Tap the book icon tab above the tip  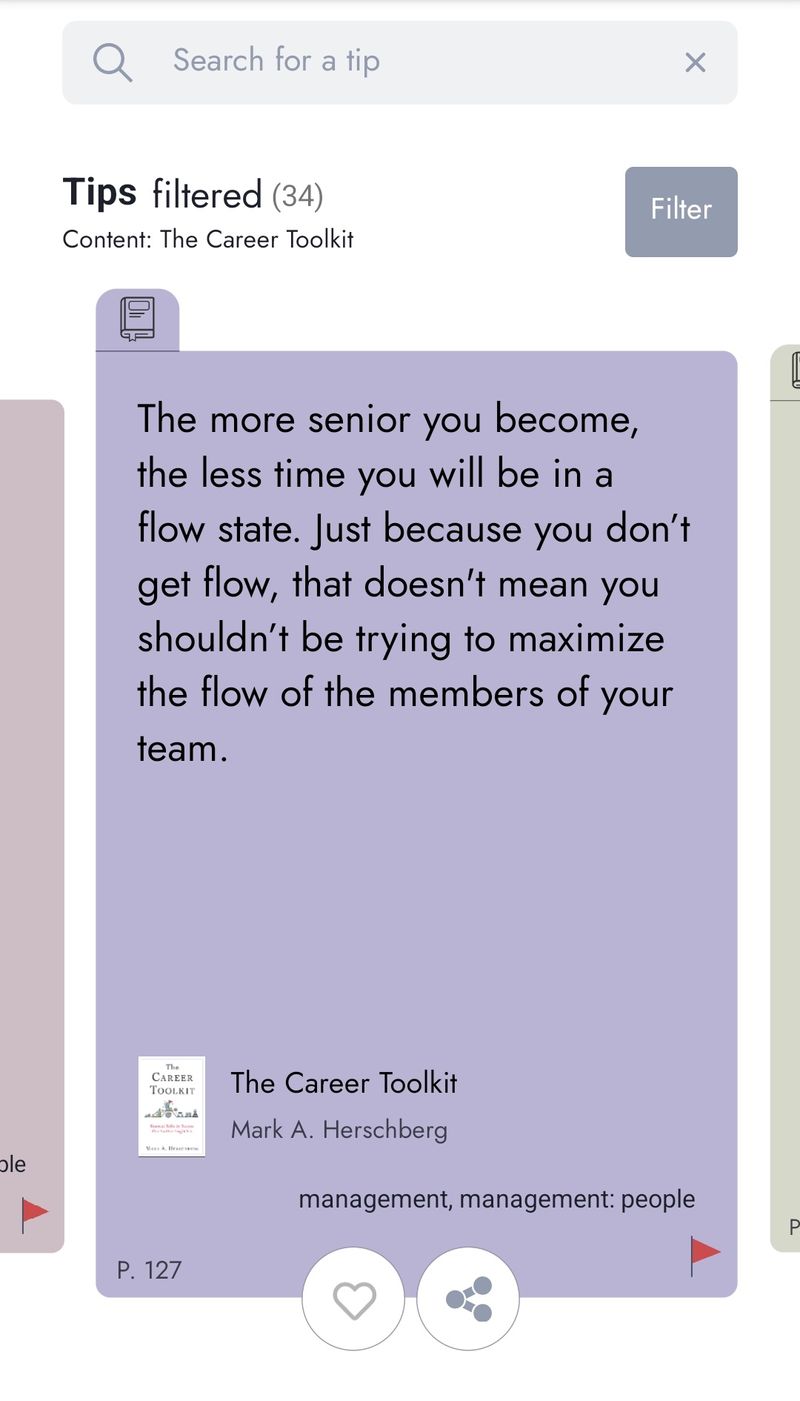tap(138, 320)
